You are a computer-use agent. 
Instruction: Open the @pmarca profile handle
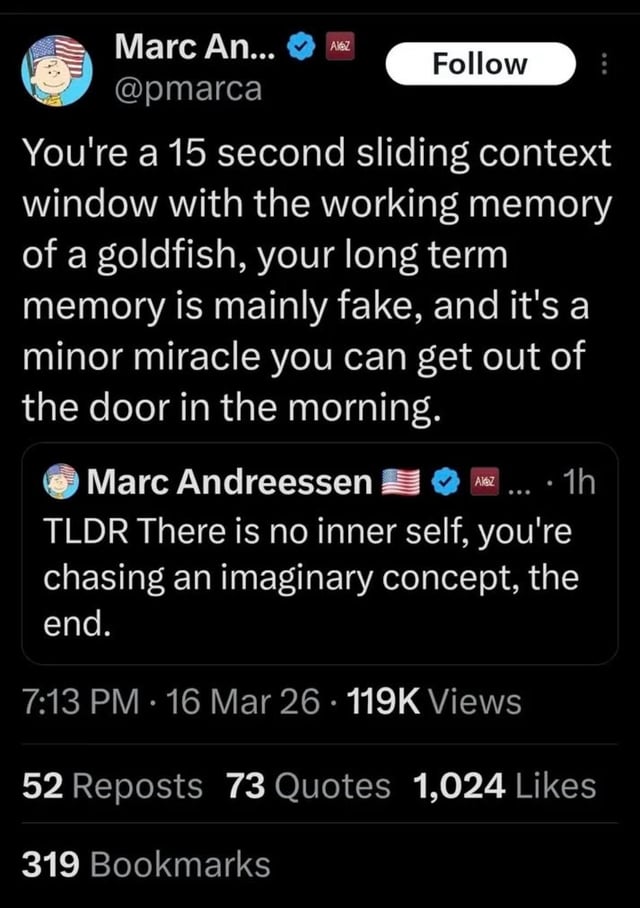pyautogui.click(x=188, y=90)
